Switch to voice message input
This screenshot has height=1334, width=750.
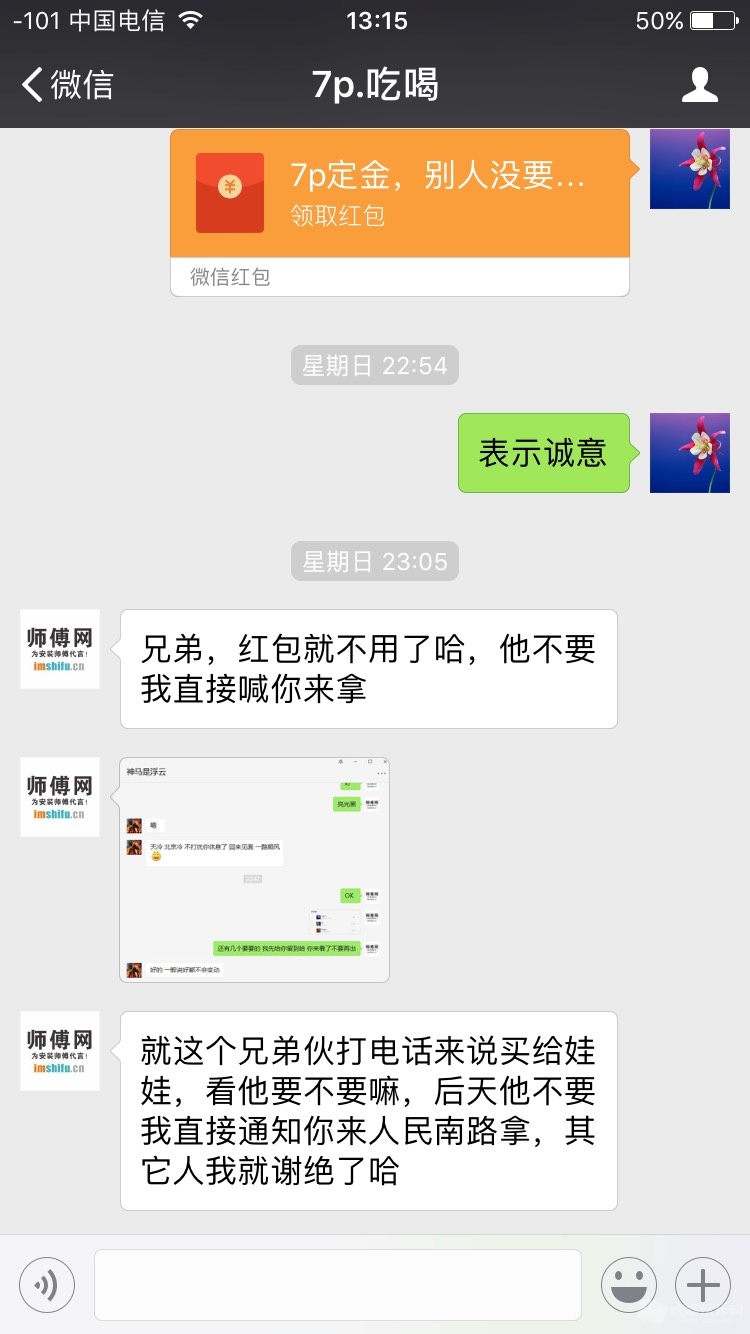coord(47,1285)
